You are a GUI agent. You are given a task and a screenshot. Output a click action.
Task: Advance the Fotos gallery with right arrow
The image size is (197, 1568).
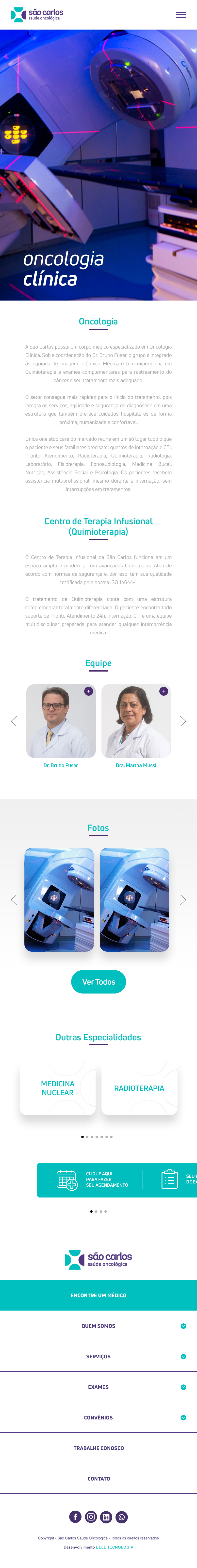pyautogui.click(x=183, y=900)
